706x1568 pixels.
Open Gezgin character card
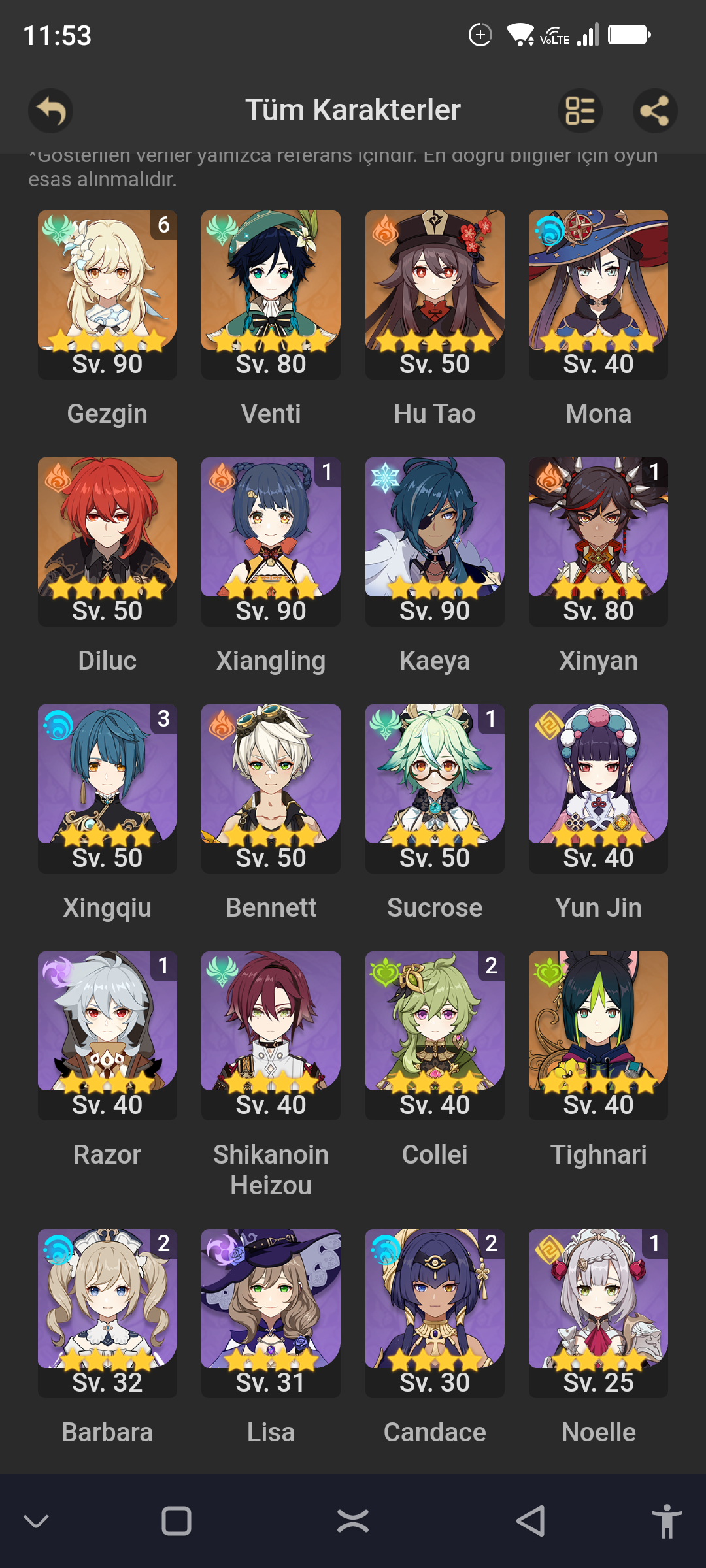(x=107, y=294)
